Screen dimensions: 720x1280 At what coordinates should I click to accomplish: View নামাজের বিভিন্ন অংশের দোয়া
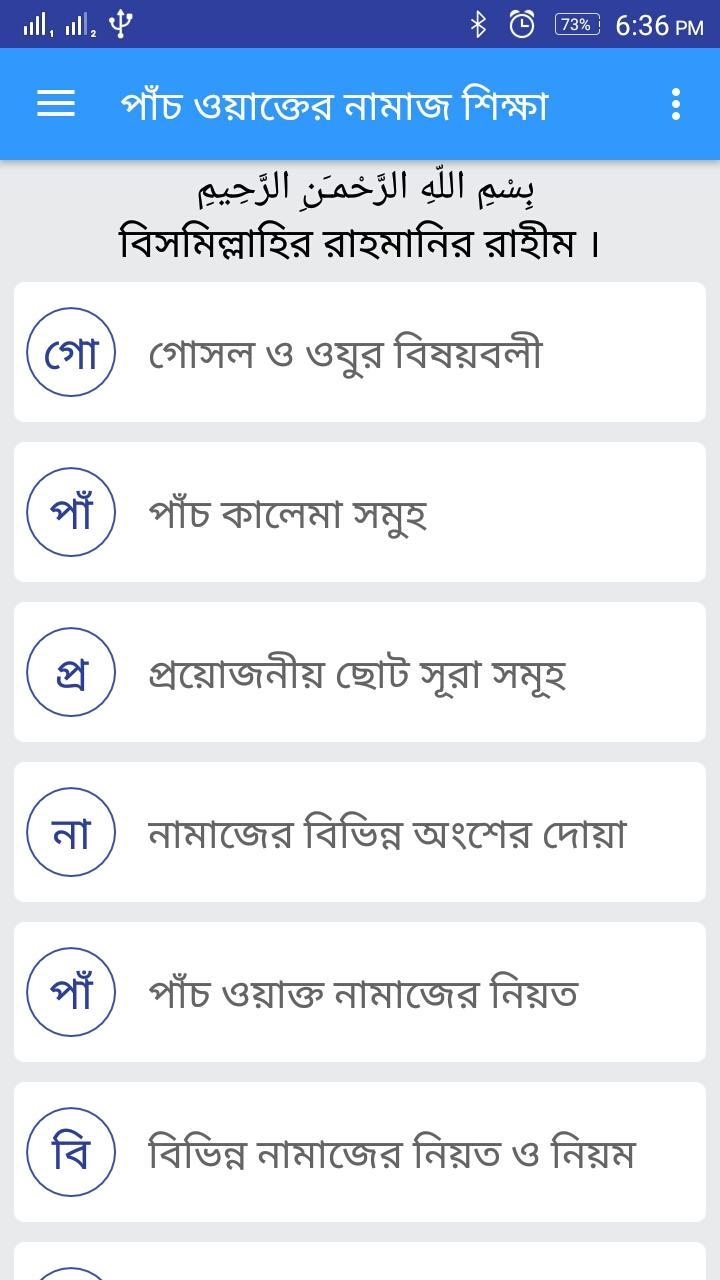(x=360, y=832)
